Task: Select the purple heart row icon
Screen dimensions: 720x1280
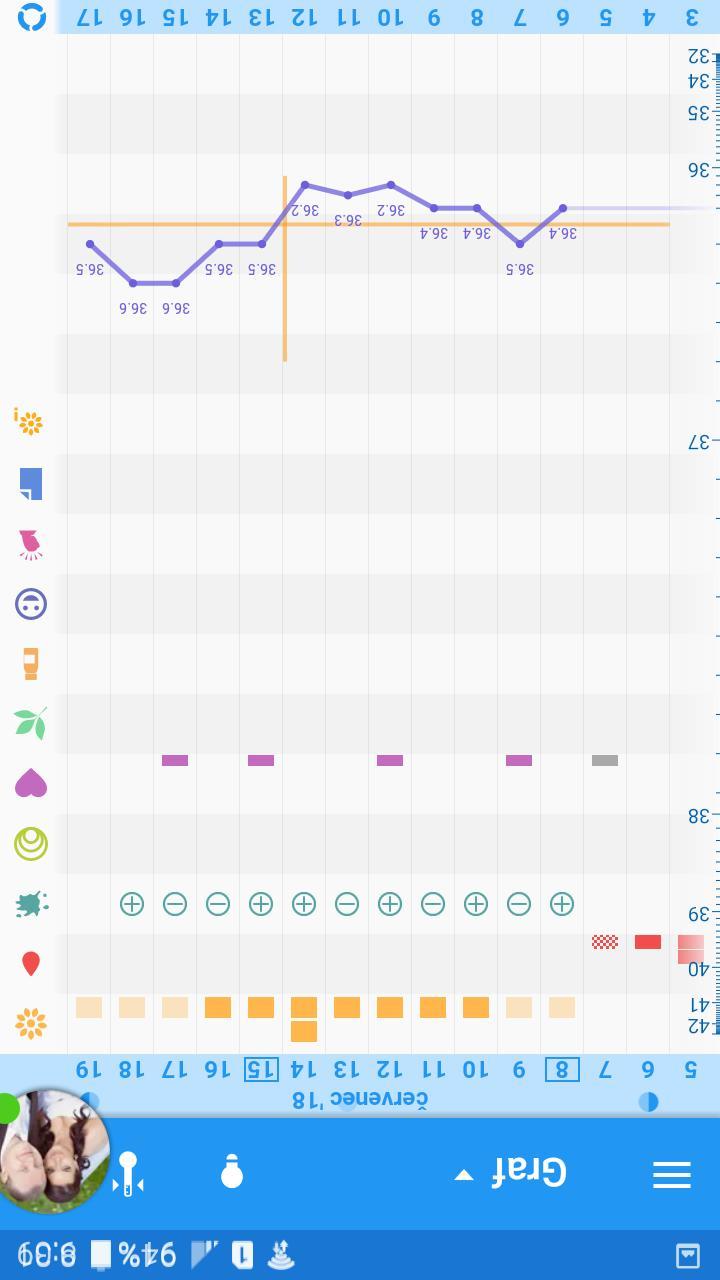Action: tap(31, 784)
